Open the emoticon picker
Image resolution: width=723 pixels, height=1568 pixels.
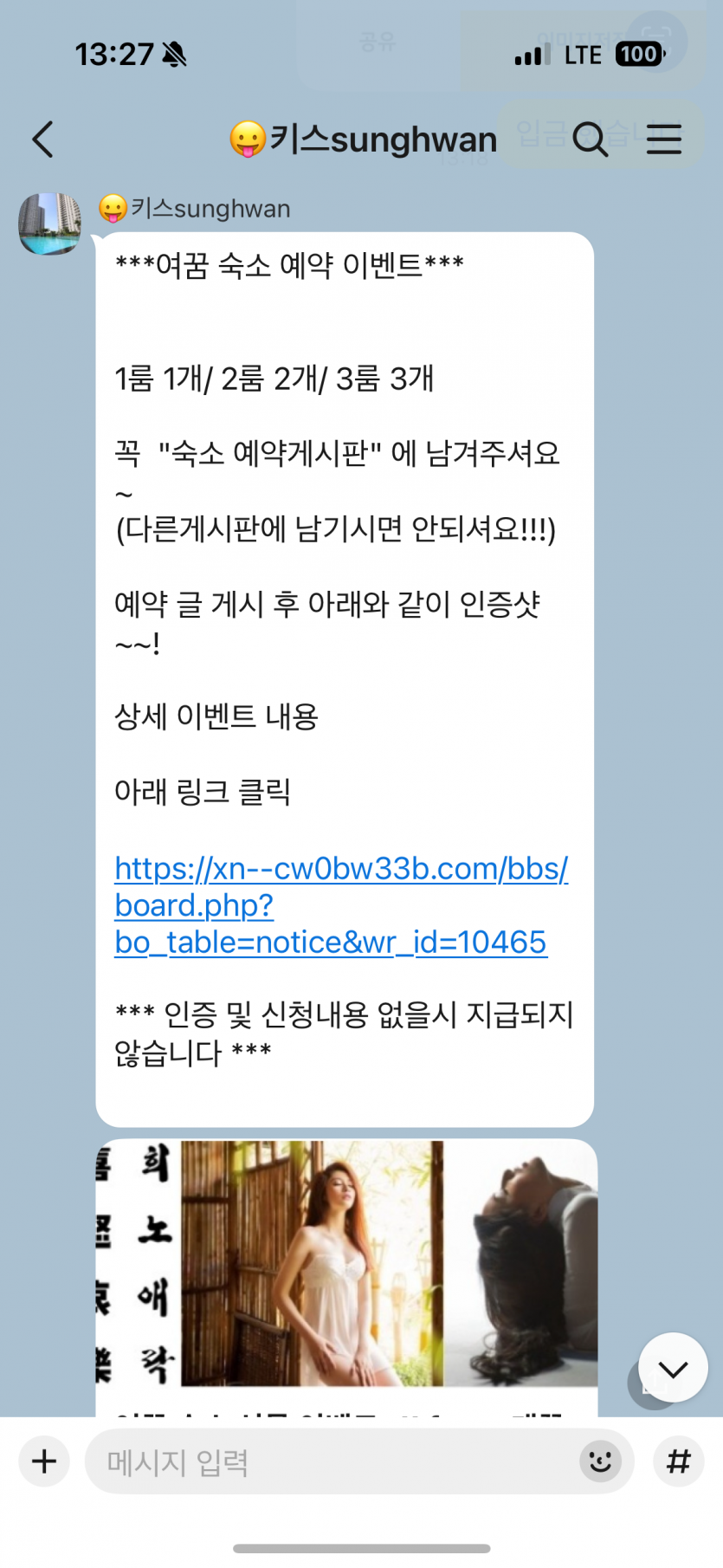click(x=600, y=1462)
